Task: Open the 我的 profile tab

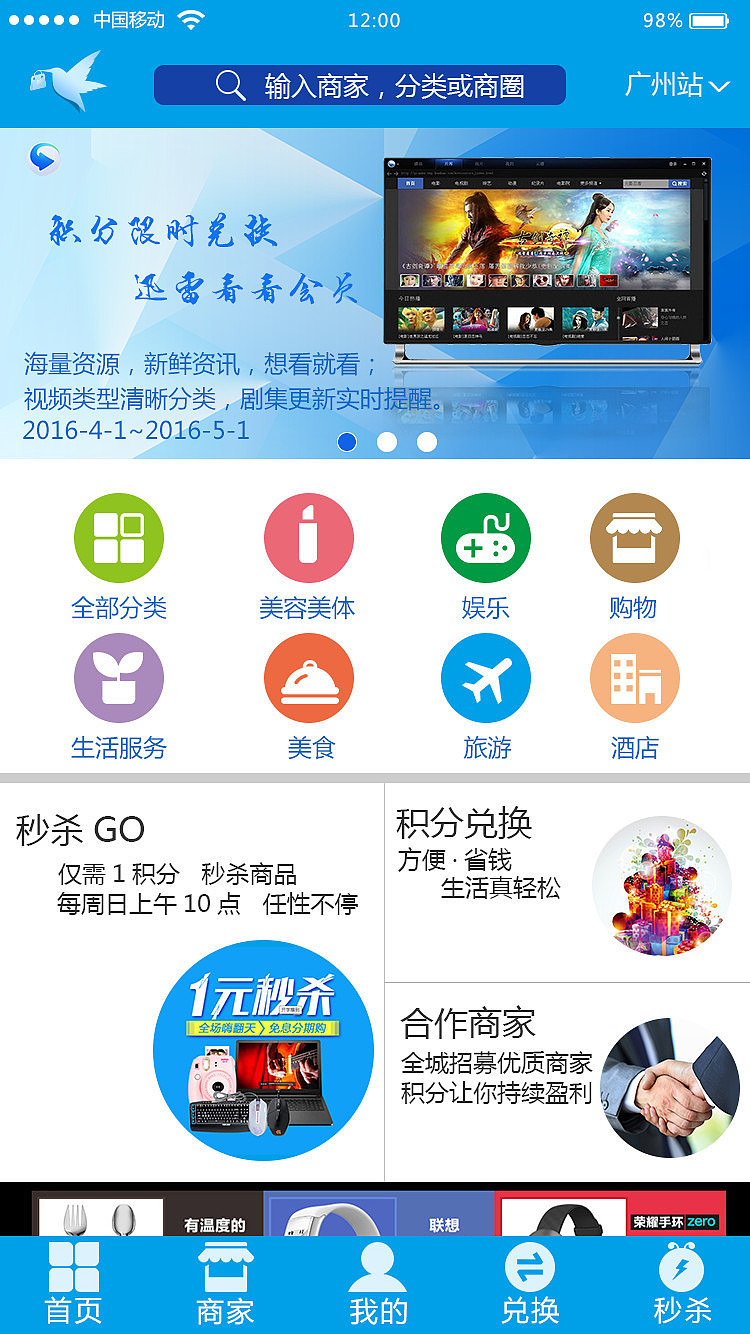Action: [375, 1280]
